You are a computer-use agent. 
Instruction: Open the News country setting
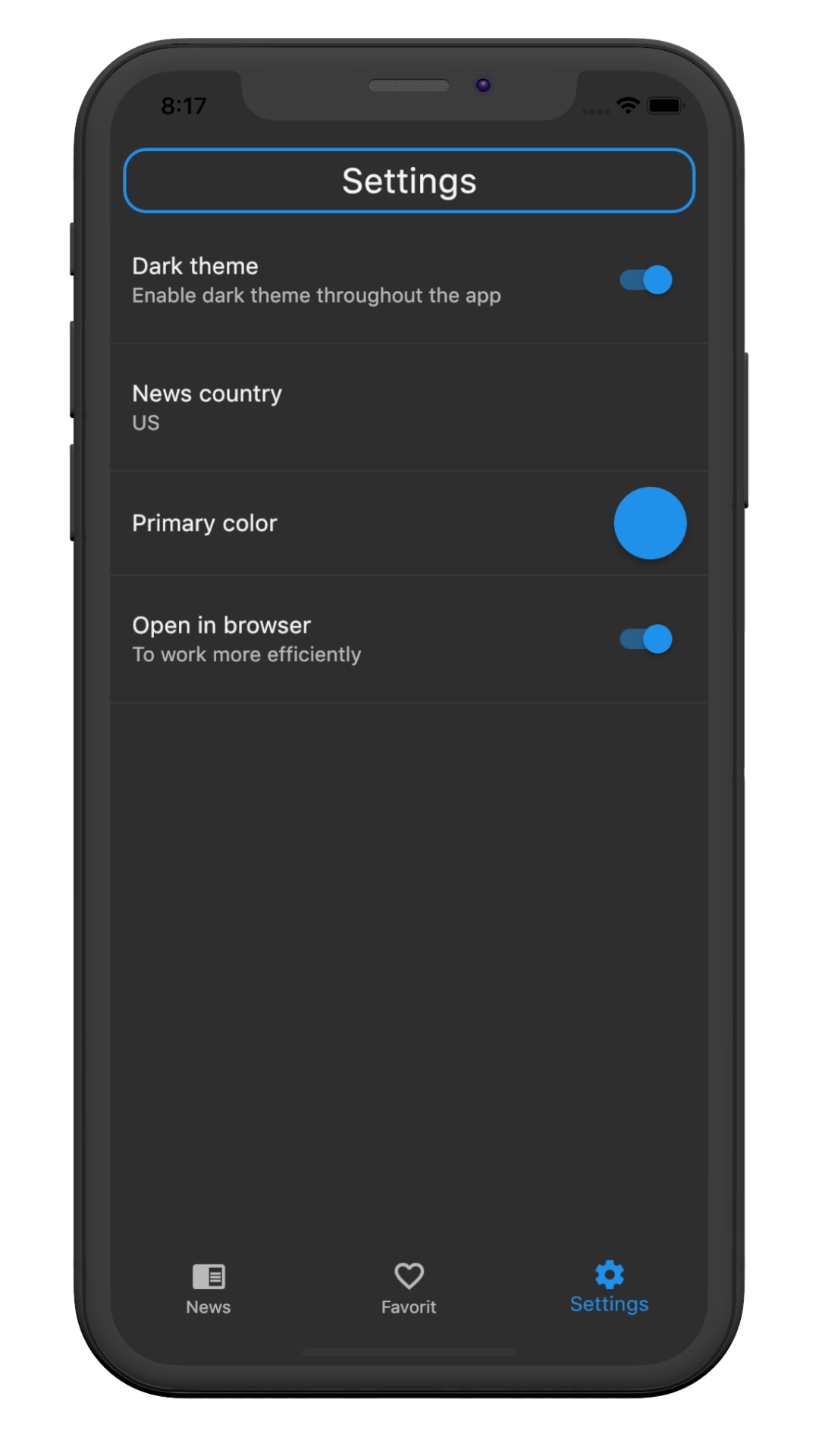pyautogui.click(x=408, y=407)
